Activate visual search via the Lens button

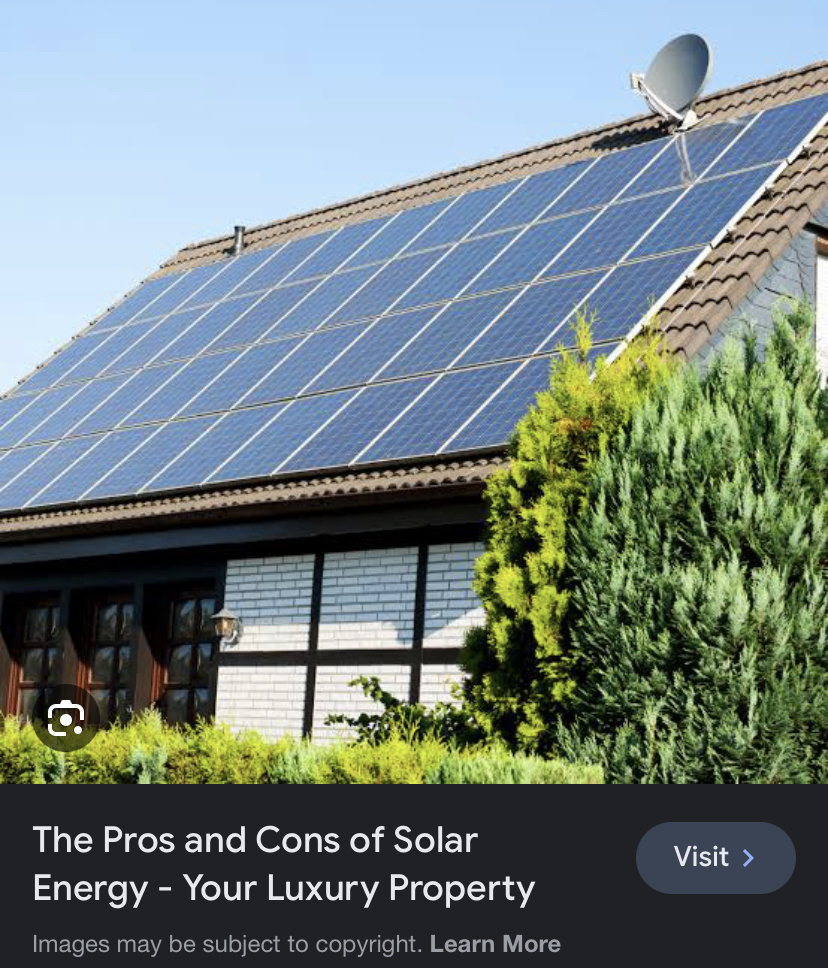click(65, 719)
